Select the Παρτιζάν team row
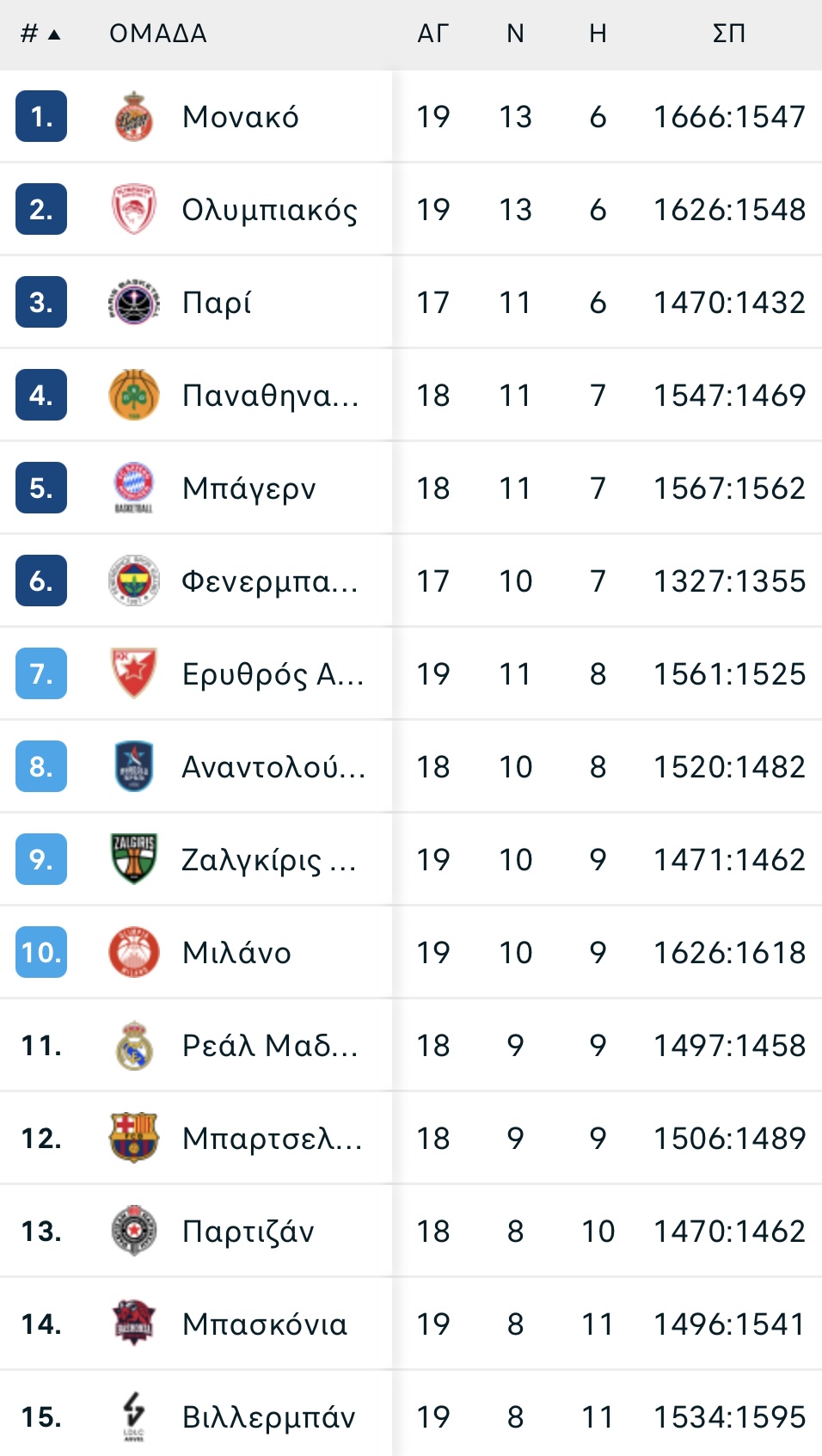Screen dimensions: 822x1456 pyautogui.click(x=411, y=1231)
